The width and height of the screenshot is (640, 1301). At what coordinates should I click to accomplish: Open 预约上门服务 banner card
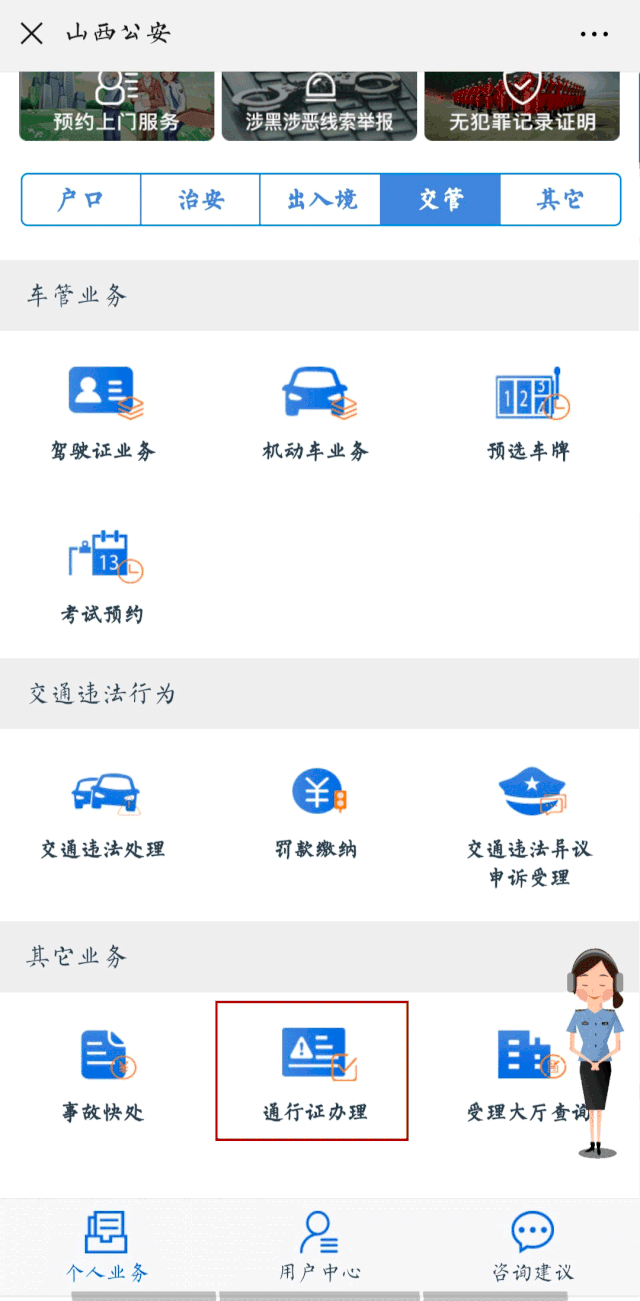116,106
